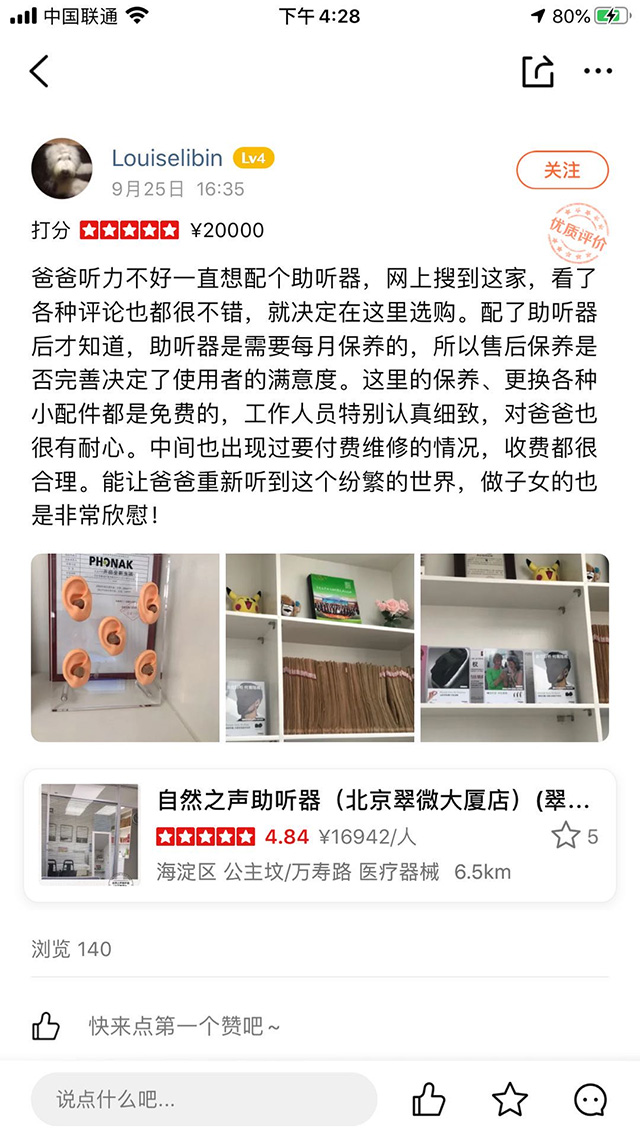640x1138 pixels.
Task: Open the three-dot overflow menu
Action: click(598, 71)
